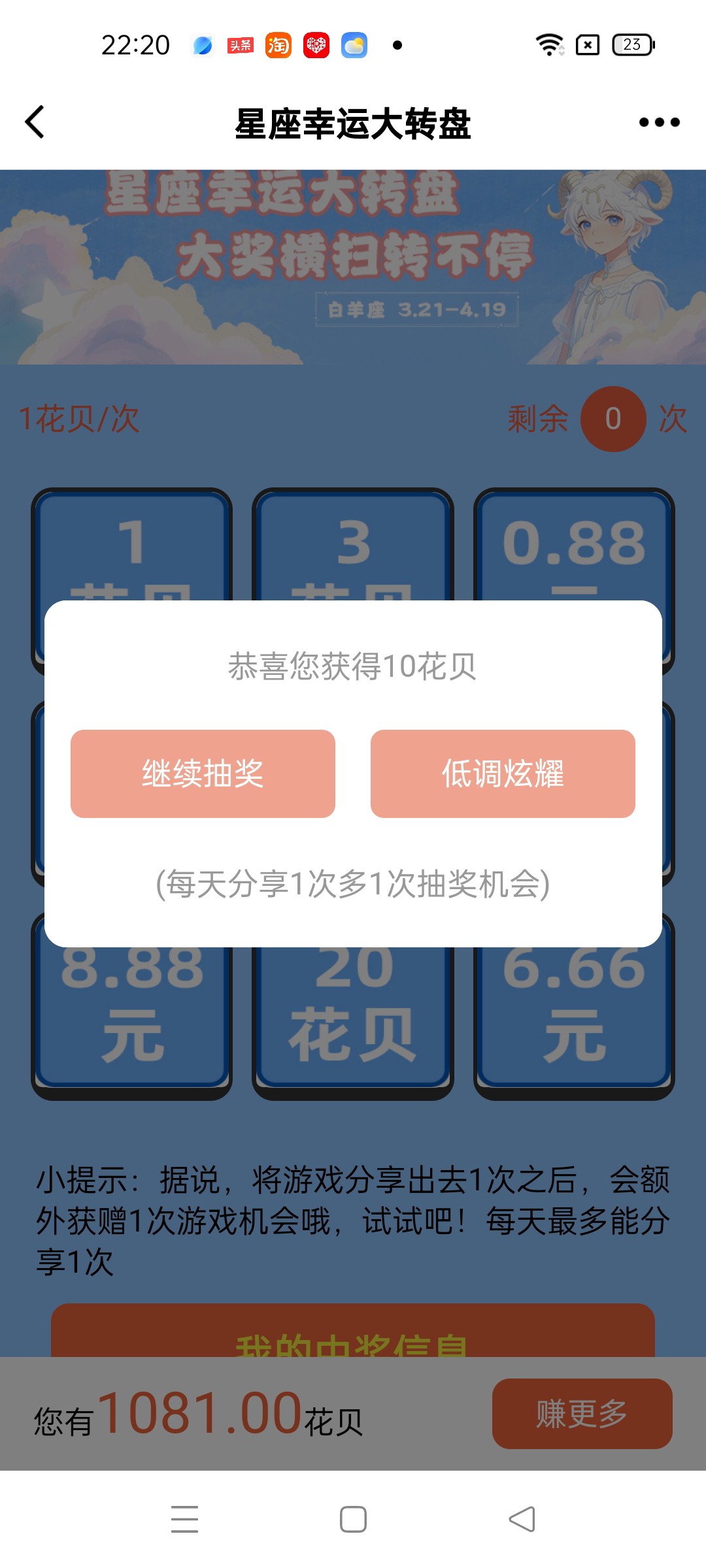This screenshot has width=706, height=1568.
Task: Open the recent apps view
Action: (x=184, y=1519)
